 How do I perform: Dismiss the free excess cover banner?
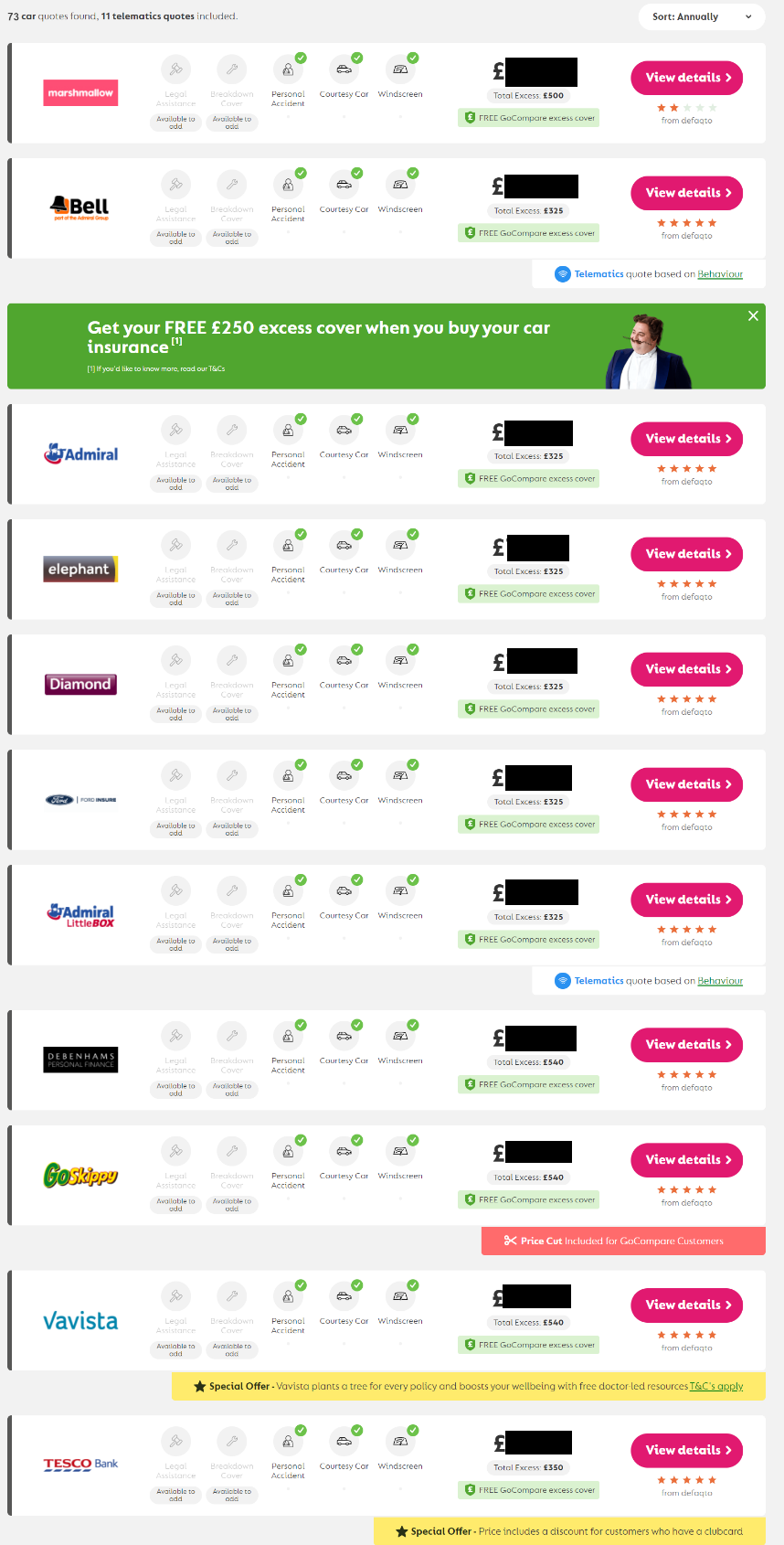click(753, 315)
